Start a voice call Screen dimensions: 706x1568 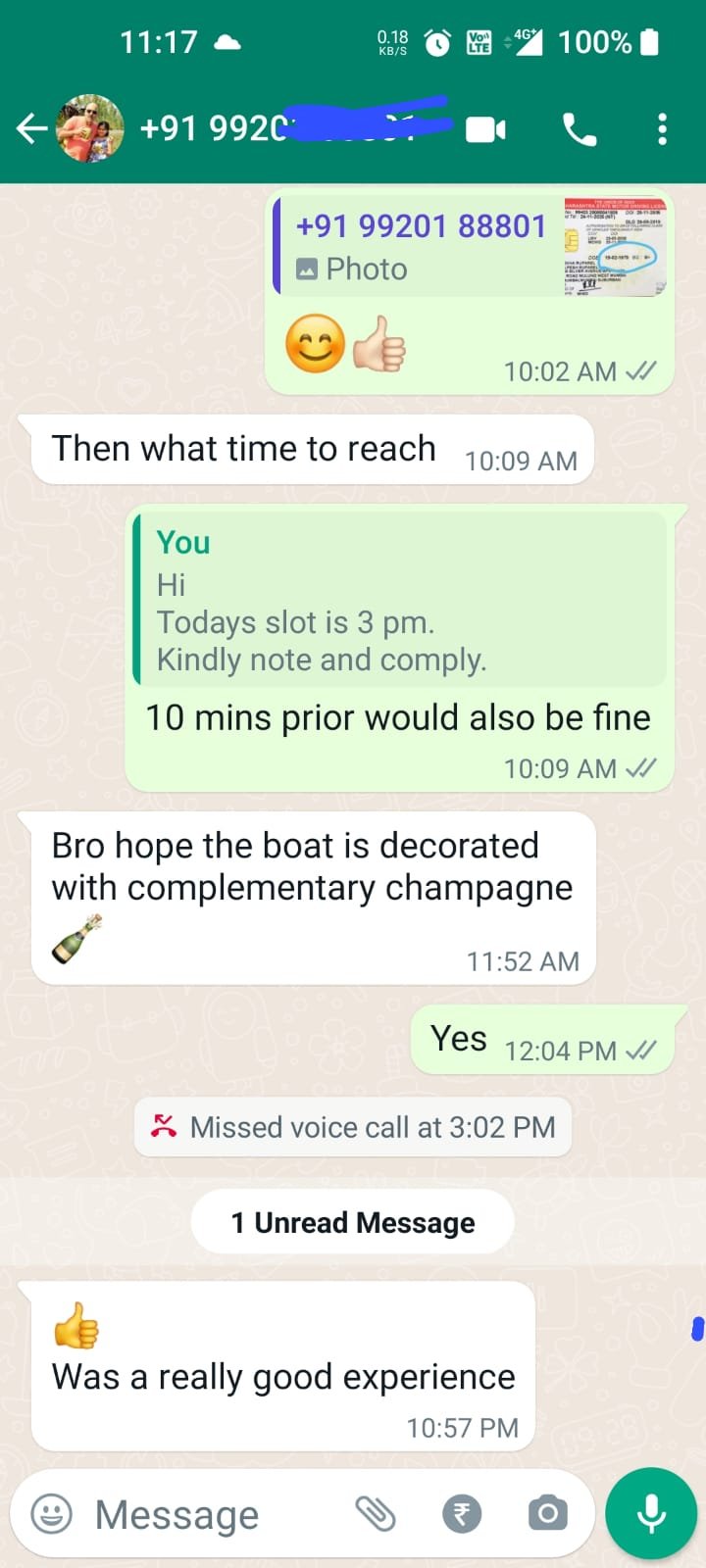[x=579, y=129]
